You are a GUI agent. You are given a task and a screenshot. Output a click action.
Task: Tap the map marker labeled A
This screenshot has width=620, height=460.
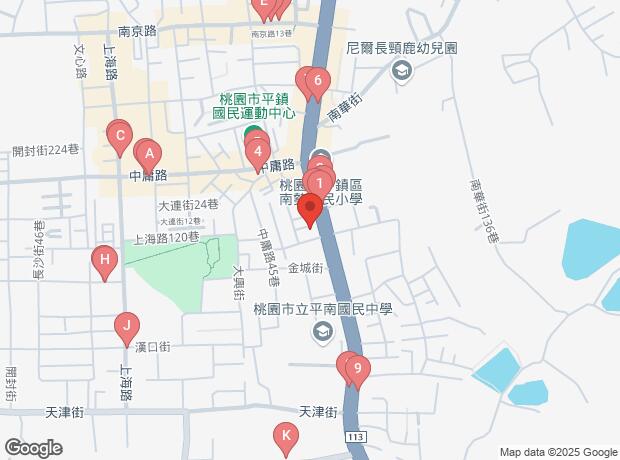click(148, 154)
